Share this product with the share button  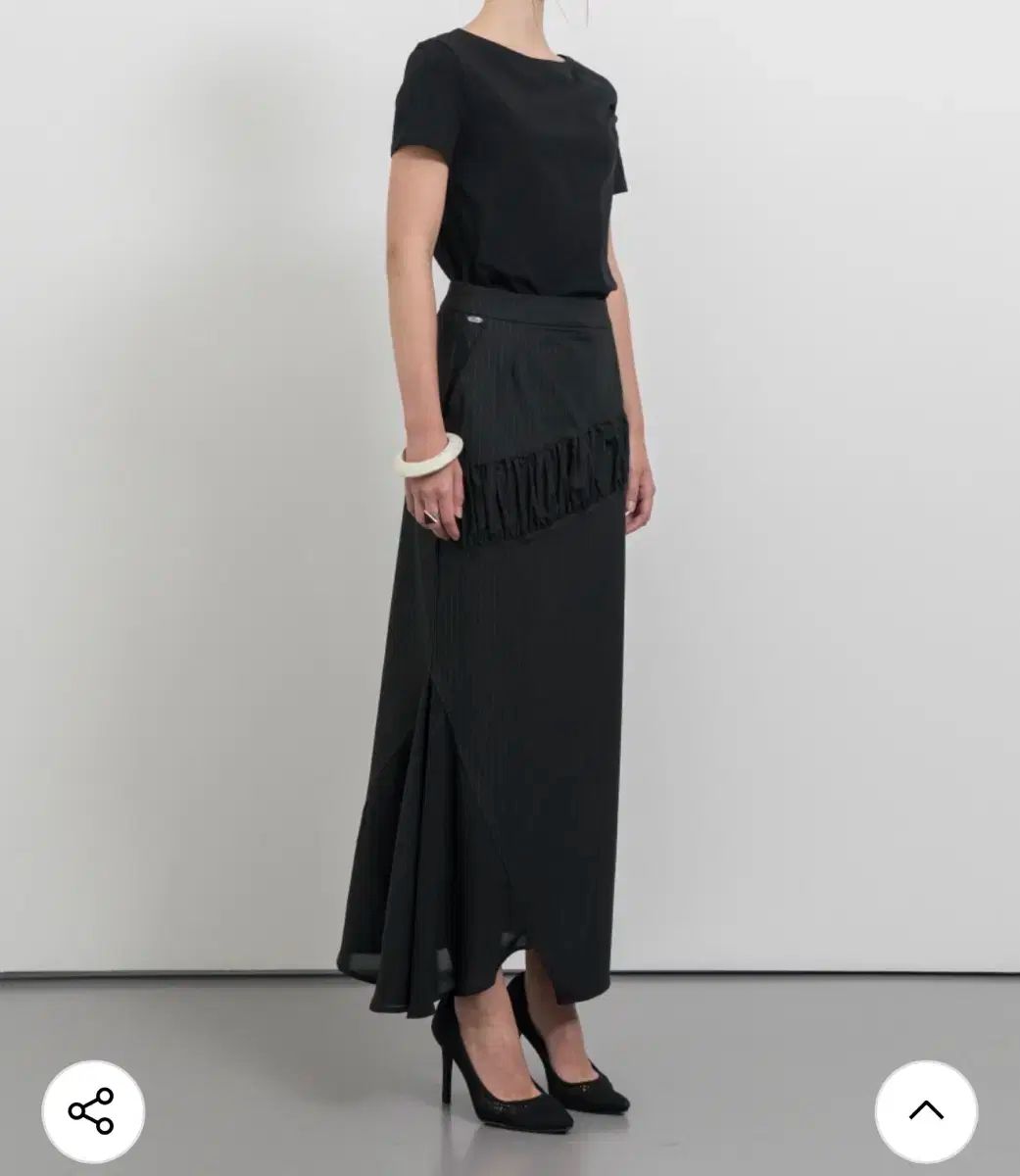coord(92,1110)
